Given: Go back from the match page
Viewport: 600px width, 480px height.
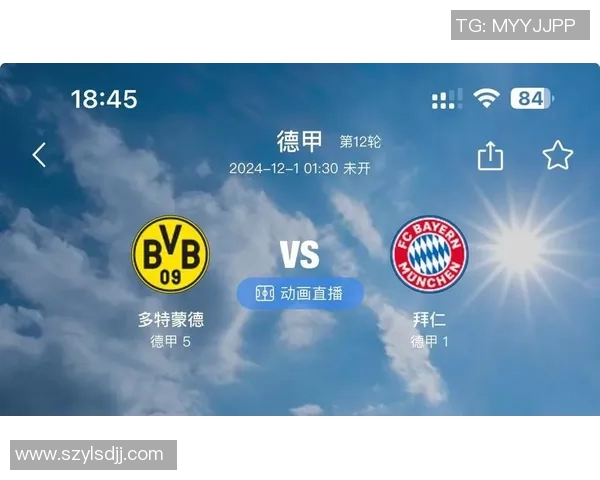Looking at the screenshot, I should 39,155.
